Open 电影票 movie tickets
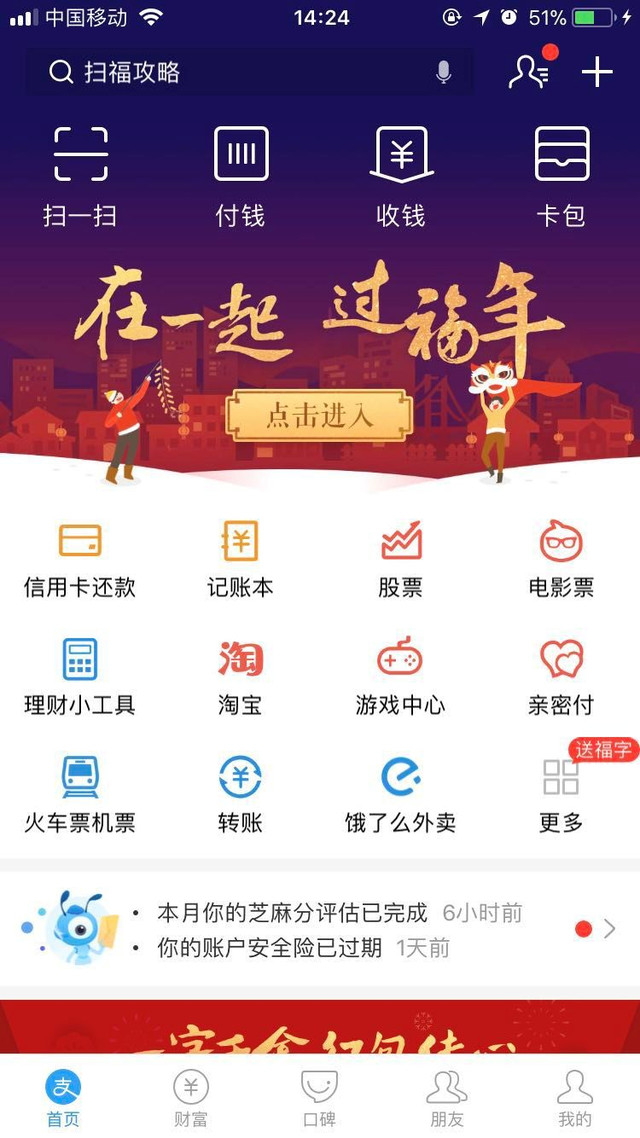 (x=562, y=560)
